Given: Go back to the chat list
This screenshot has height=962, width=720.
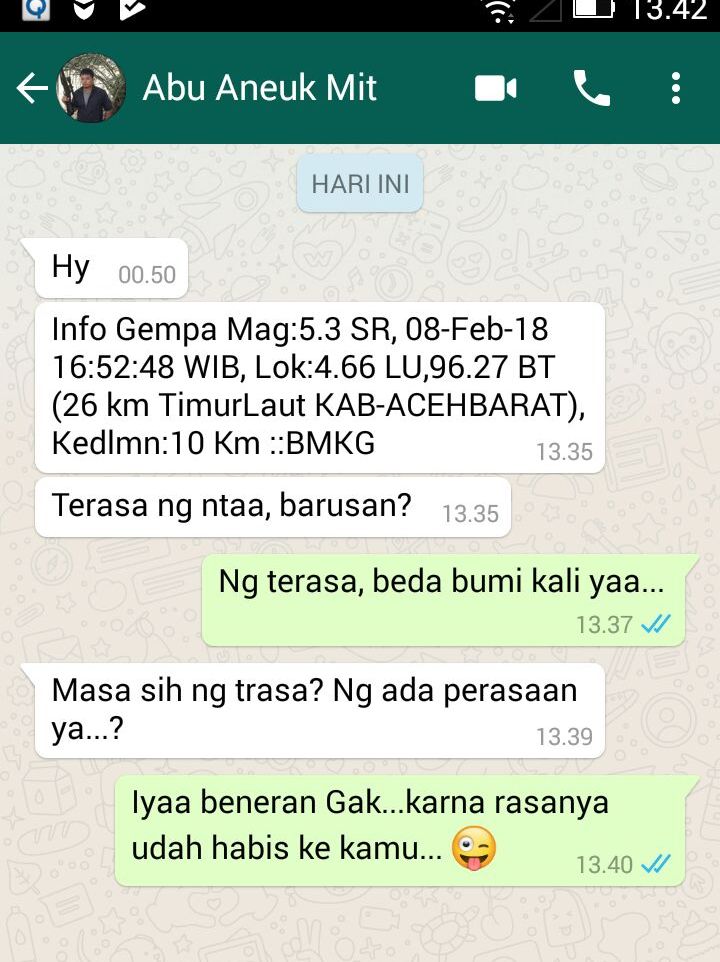Looking at the screenshot, I should pos(32,89).
